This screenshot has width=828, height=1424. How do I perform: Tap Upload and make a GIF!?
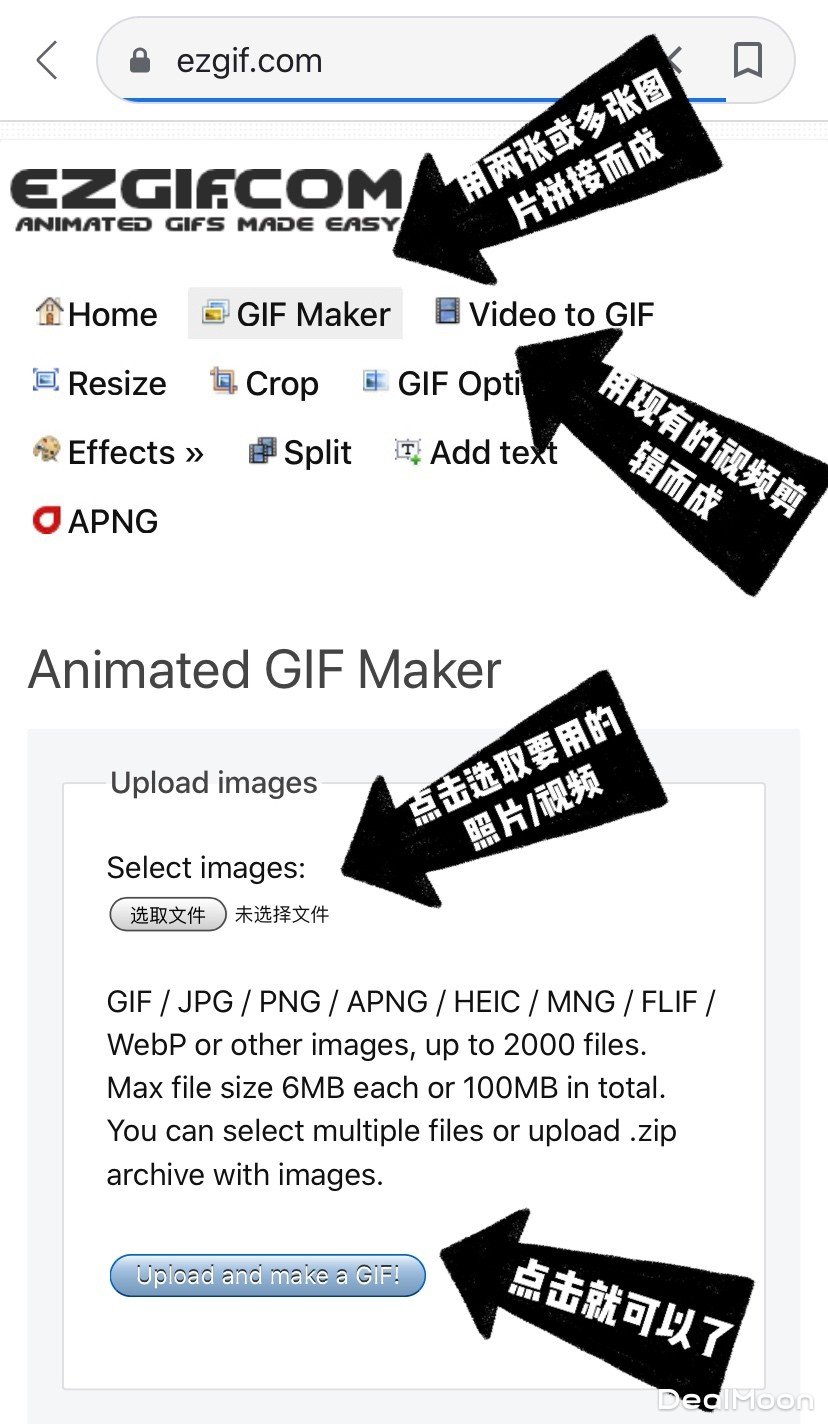(268, 1275)
